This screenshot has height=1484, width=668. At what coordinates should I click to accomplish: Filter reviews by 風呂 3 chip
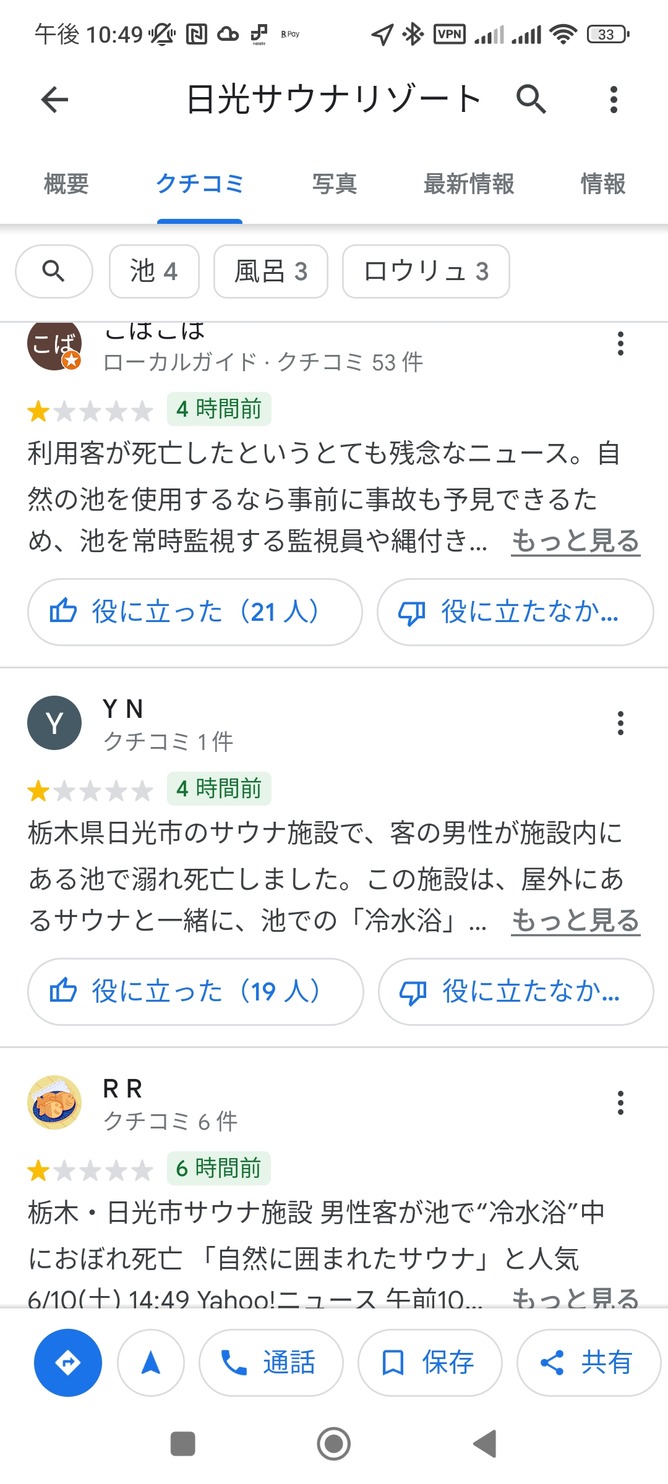point(270,271)
